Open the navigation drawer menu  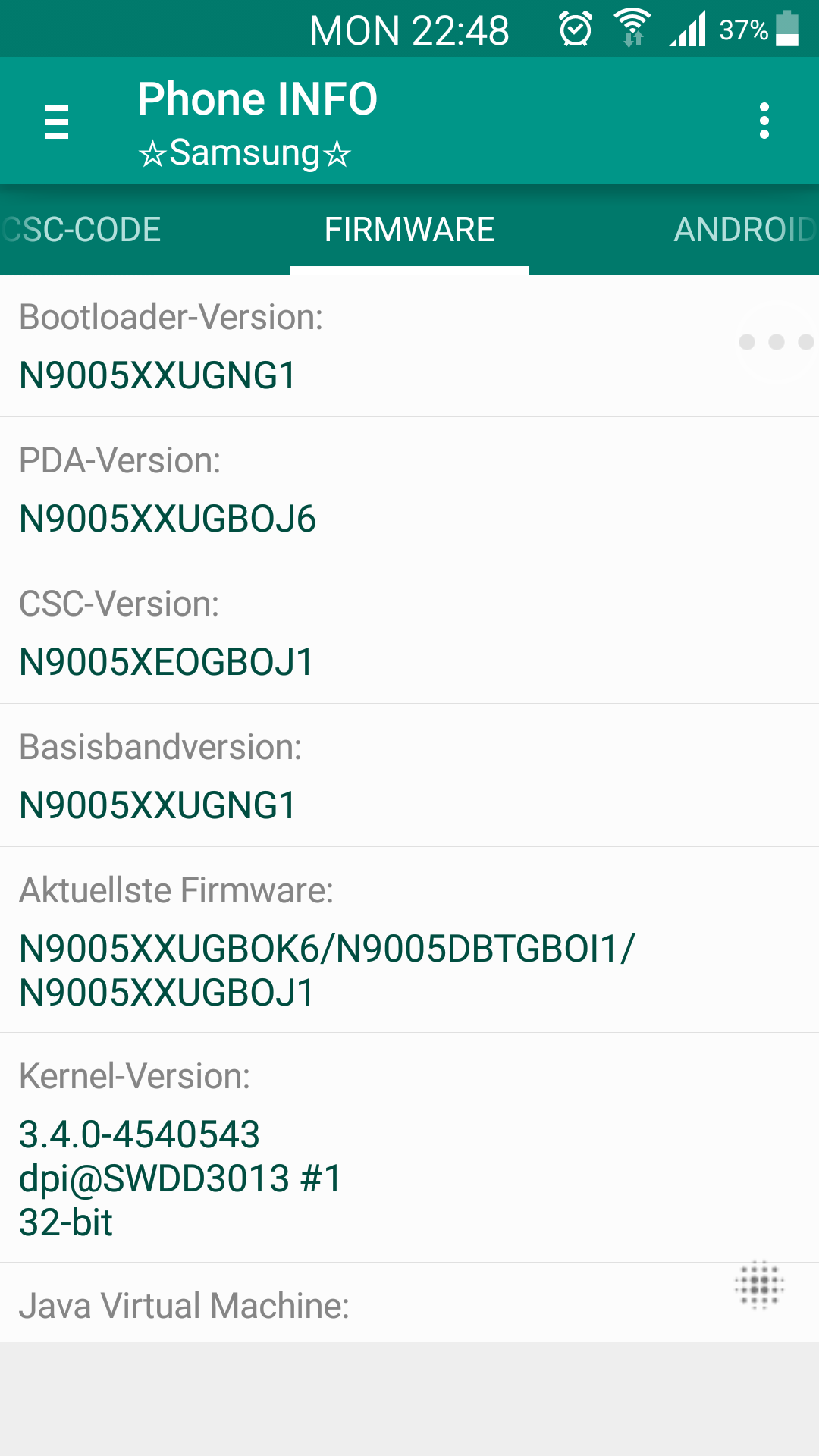pyautogui.click(x=57, y=121)
